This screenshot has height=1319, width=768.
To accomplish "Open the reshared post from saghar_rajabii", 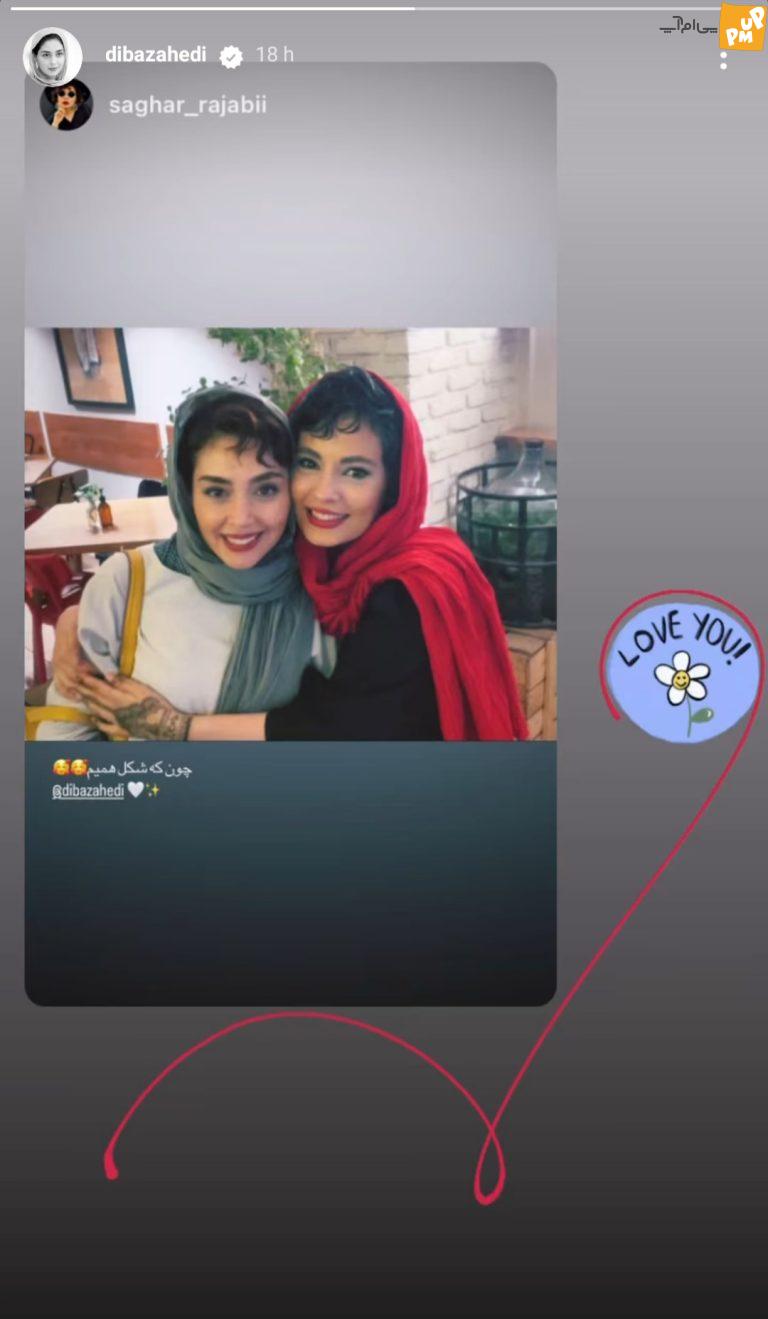I will coord(290,534).
